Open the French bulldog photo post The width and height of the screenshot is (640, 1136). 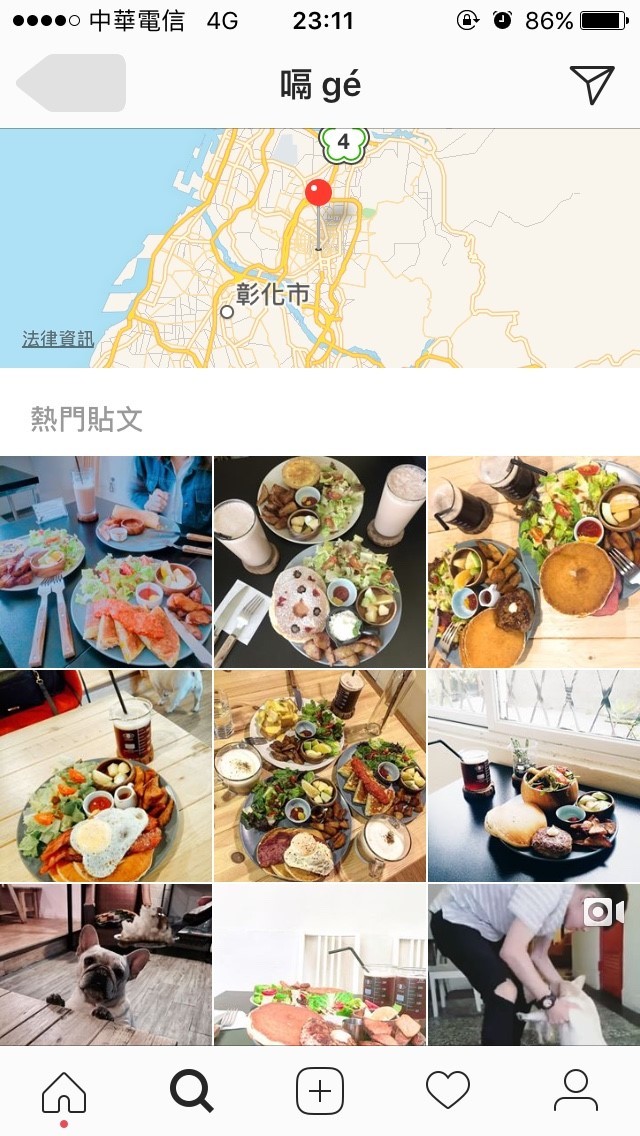tap(106, 964)
